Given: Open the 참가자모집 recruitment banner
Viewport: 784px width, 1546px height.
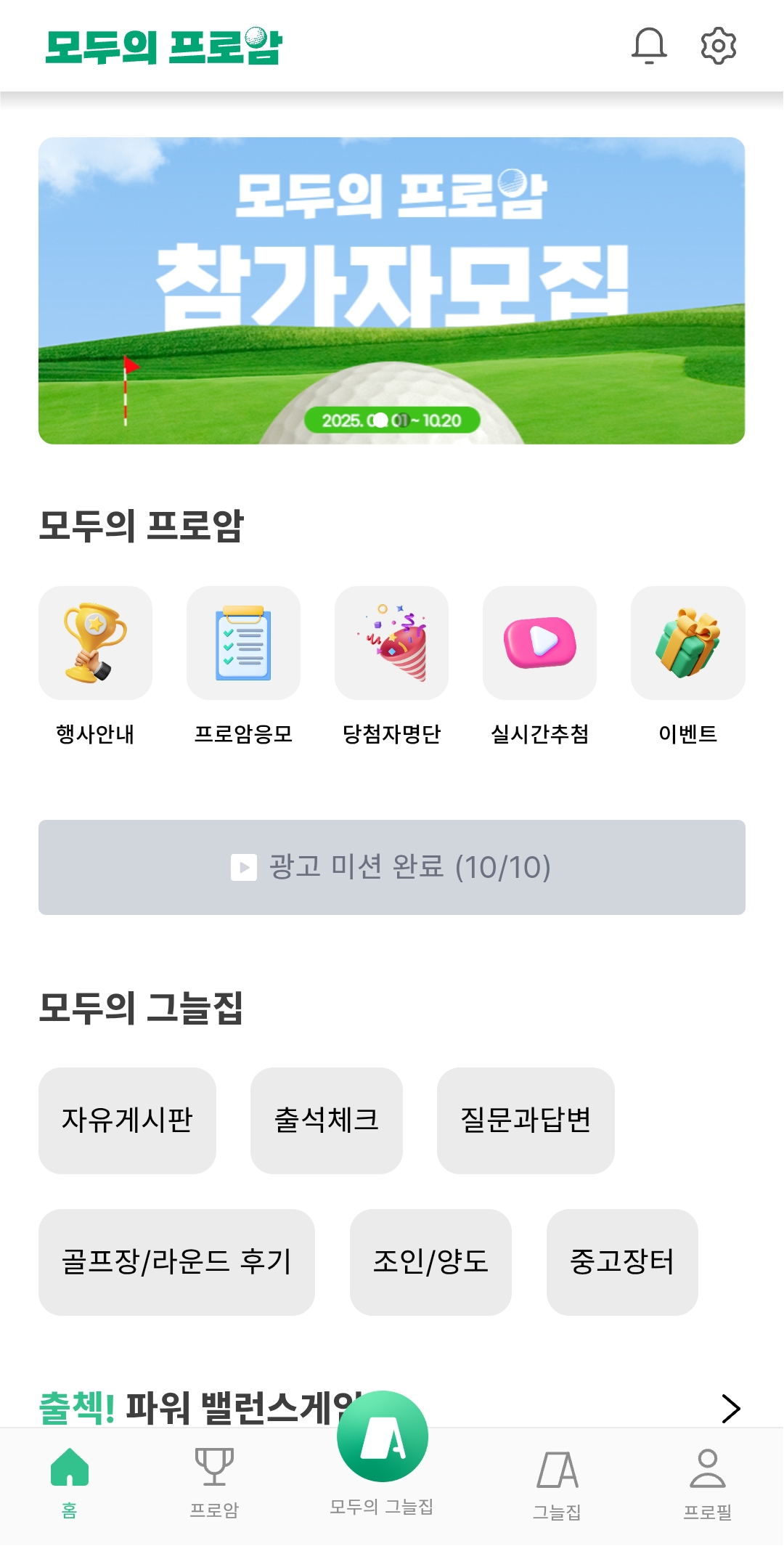Looking at the screenshot, I should point(391,290).
